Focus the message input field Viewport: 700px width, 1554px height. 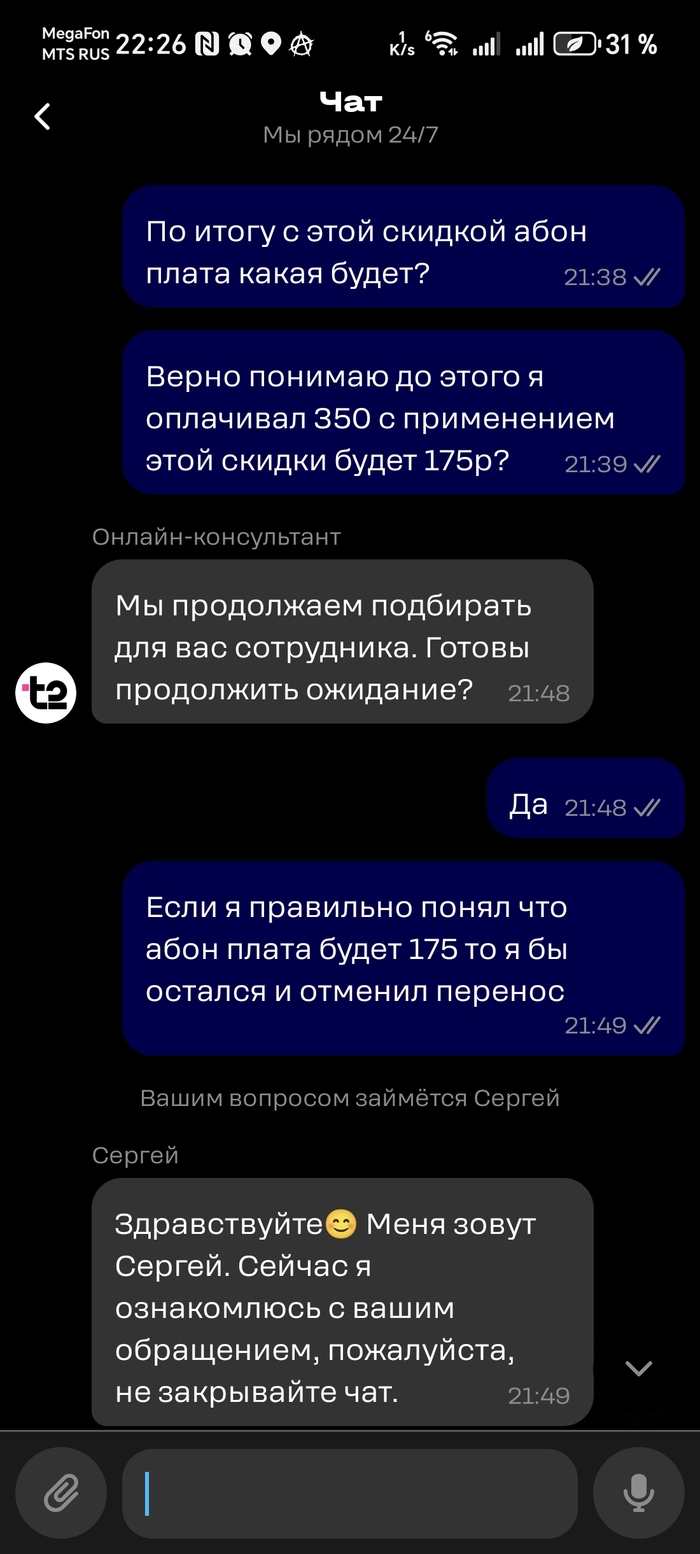350,1494
